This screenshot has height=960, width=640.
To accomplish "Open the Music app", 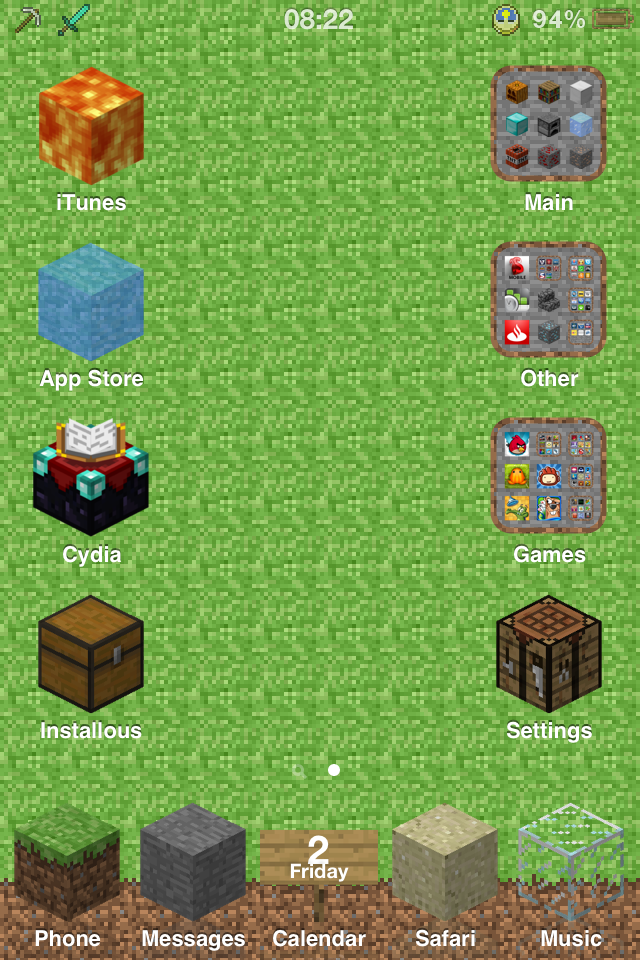I will tap(571, 862).
